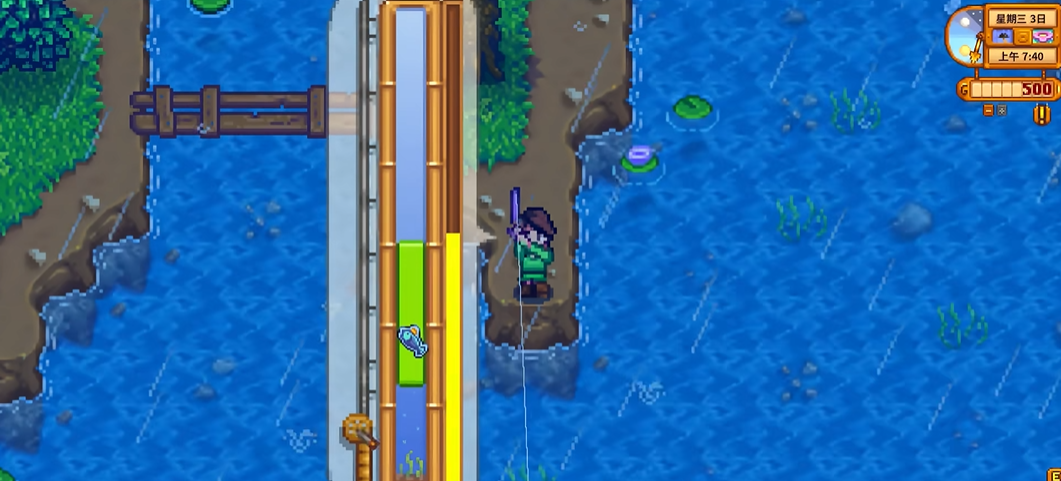Zoom out with the minus button
Image resolution: width=1061 pixels, height=481 pixels.
[x=988, y=110]
